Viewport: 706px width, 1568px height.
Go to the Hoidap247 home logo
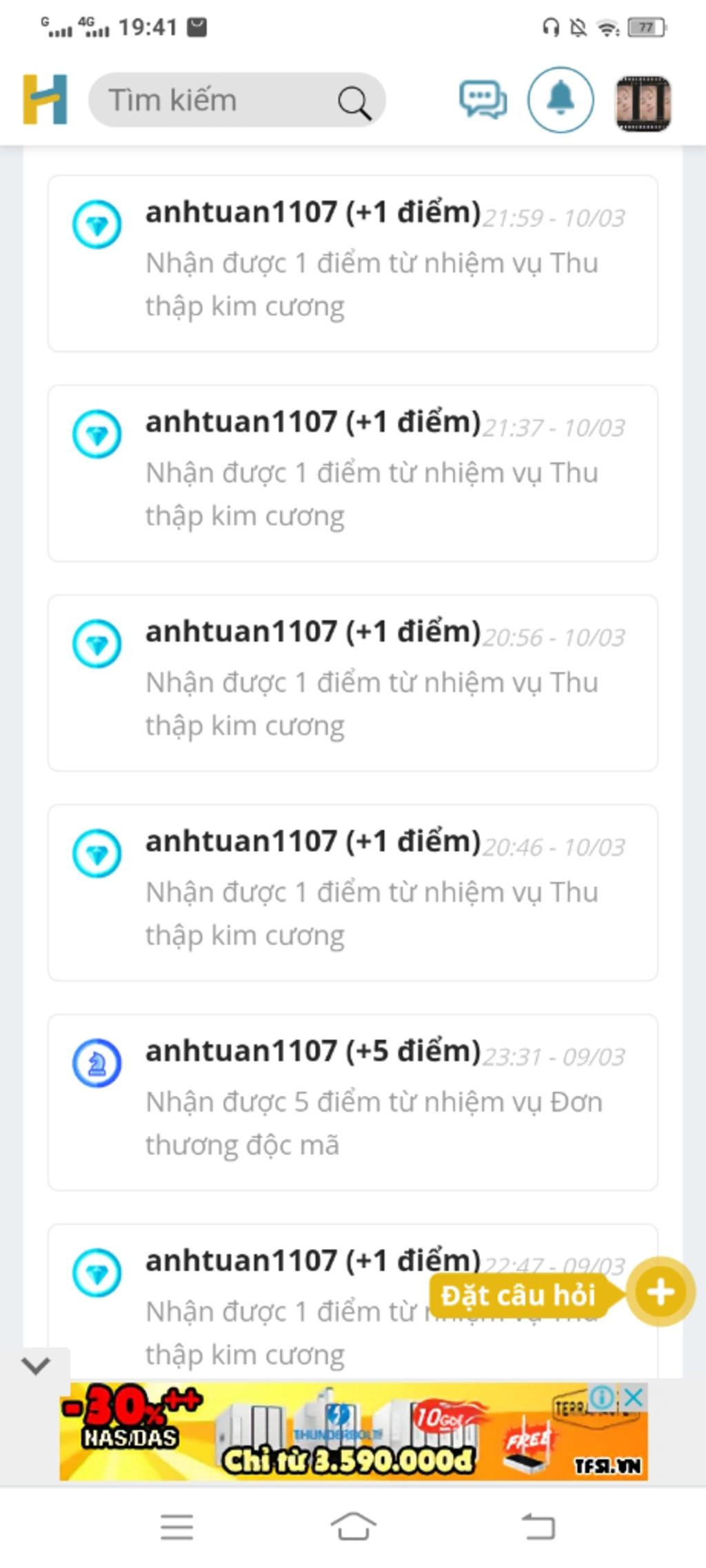pos(46,100)
